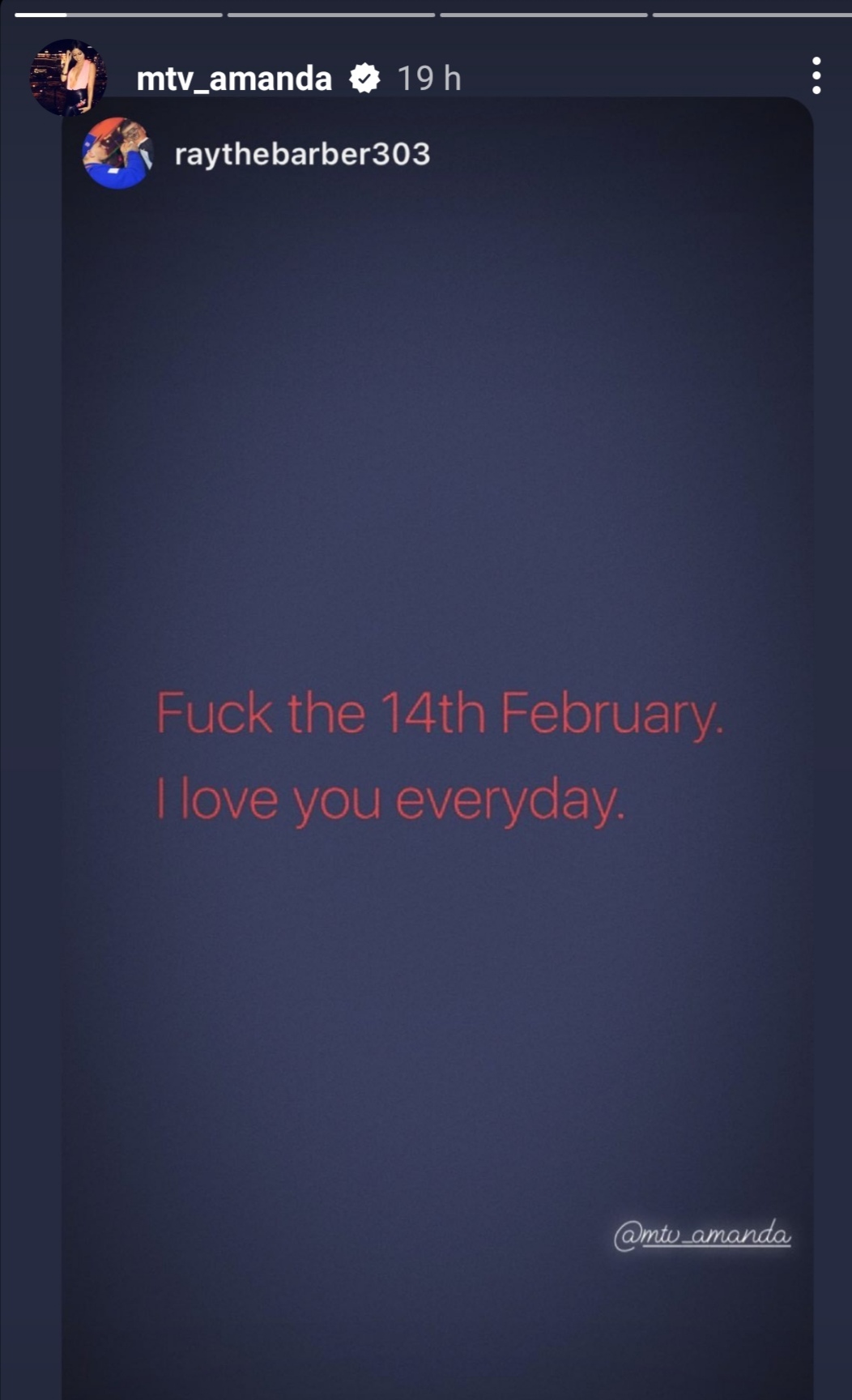Tap the @mtv_amanda mention sticker
This screenshot has height=1400, width=852.
702,1235
